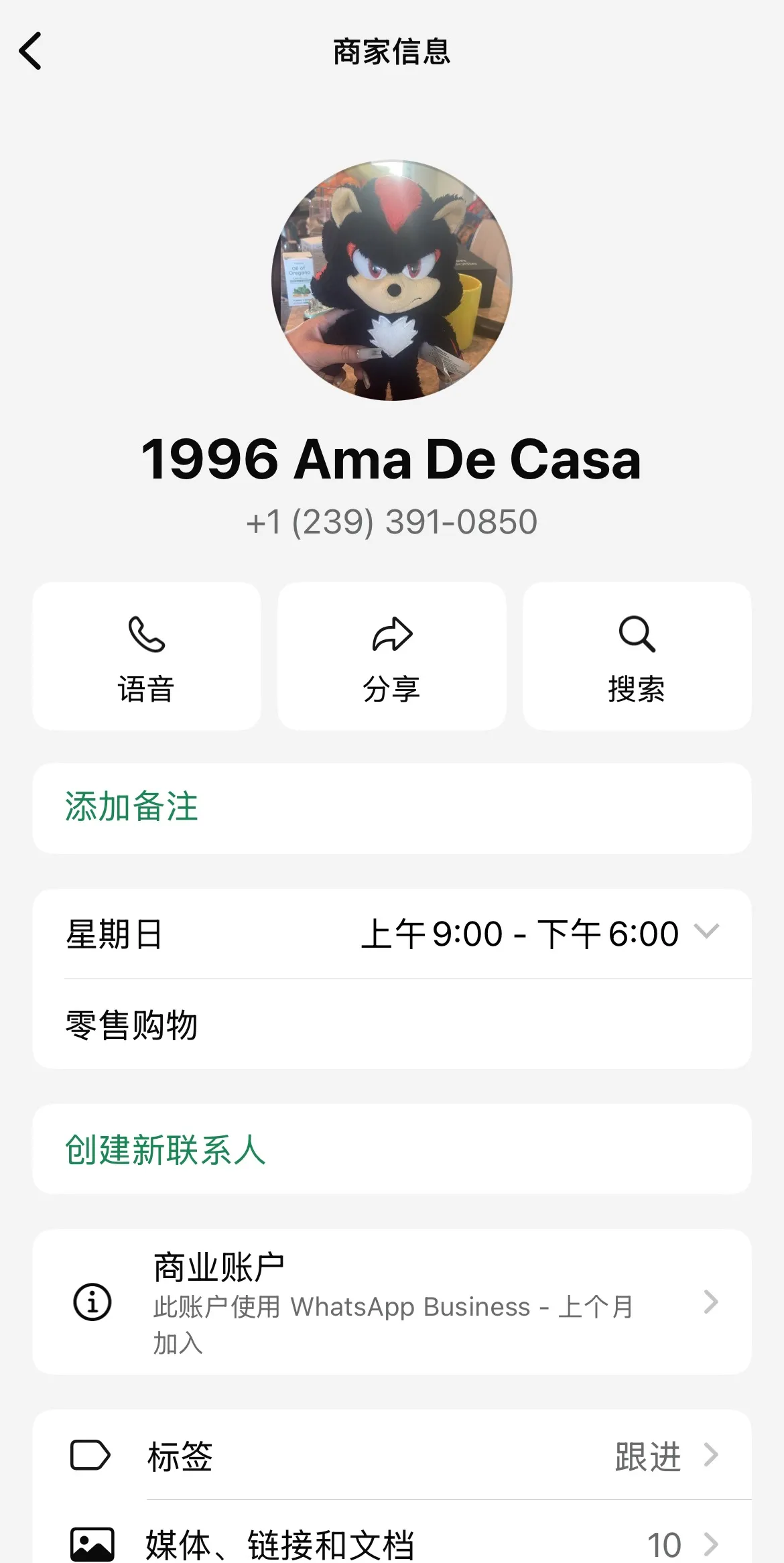Screen dimensions: 784x1563
Task: Tap the info icon beside 商业账户
Action: pyautogui.click(x=91, y=1302)
